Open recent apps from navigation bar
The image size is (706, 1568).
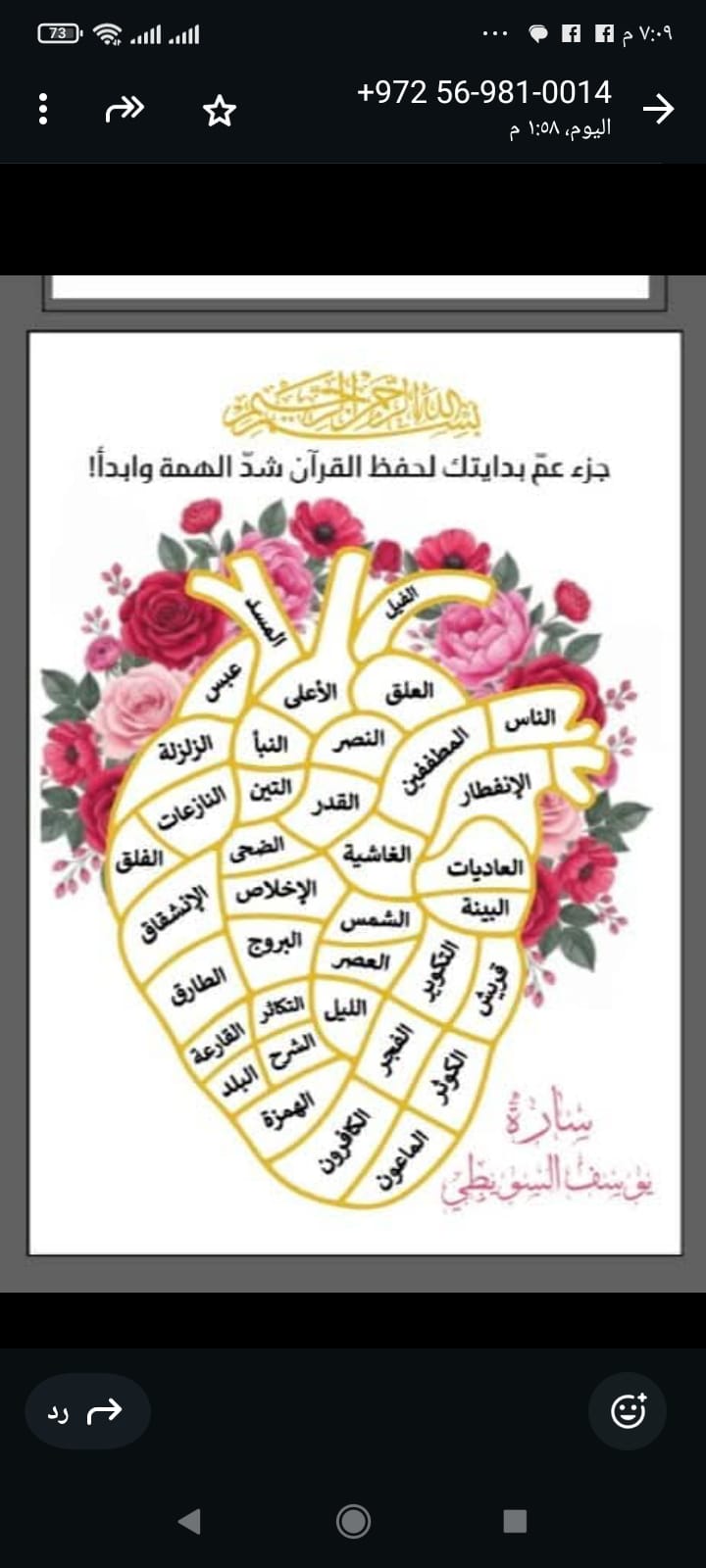pos(515,1521)
